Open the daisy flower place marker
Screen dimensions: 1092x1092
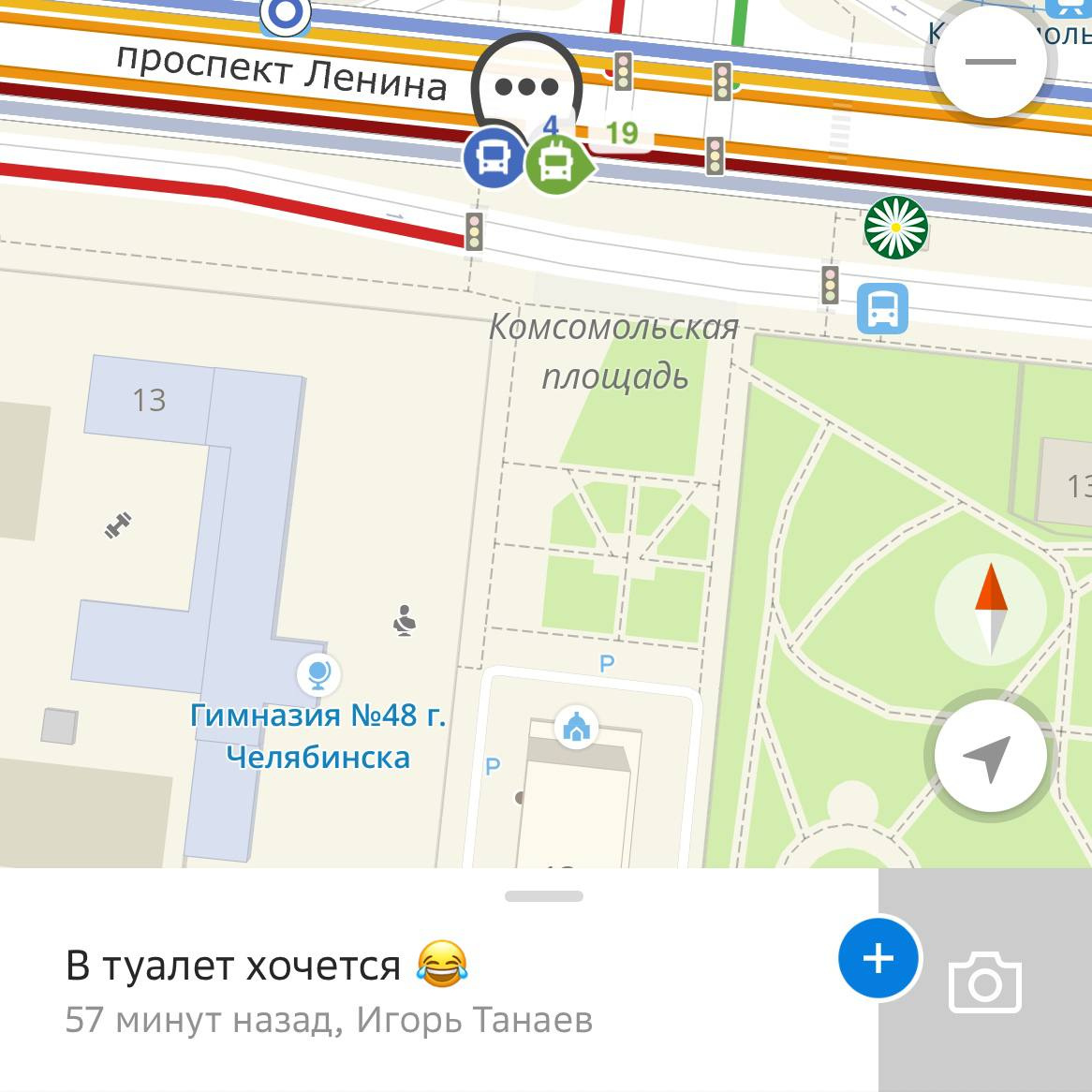coord(895,227)
